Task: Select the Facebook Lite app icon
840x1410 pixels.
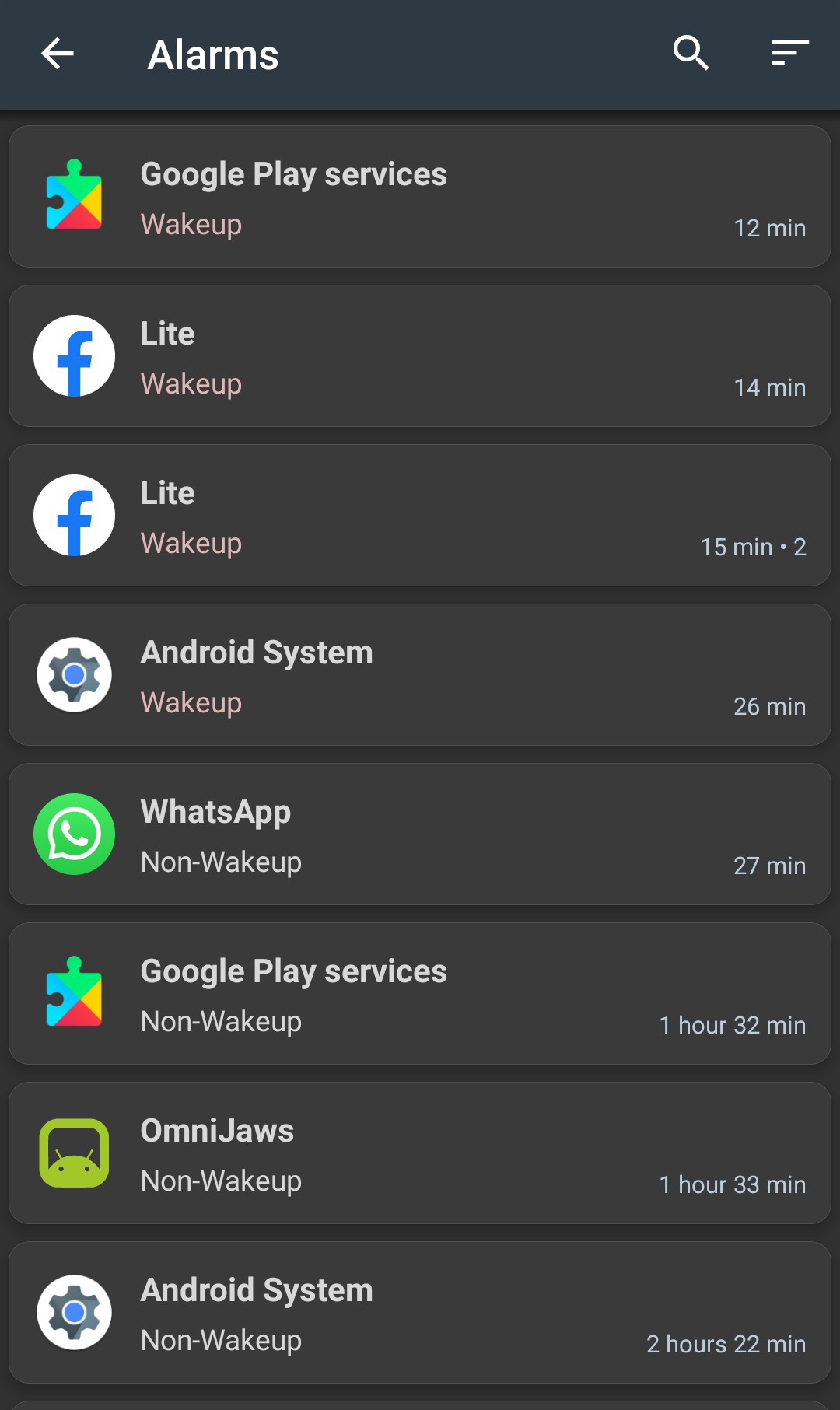Action: [x=74, y=355]
